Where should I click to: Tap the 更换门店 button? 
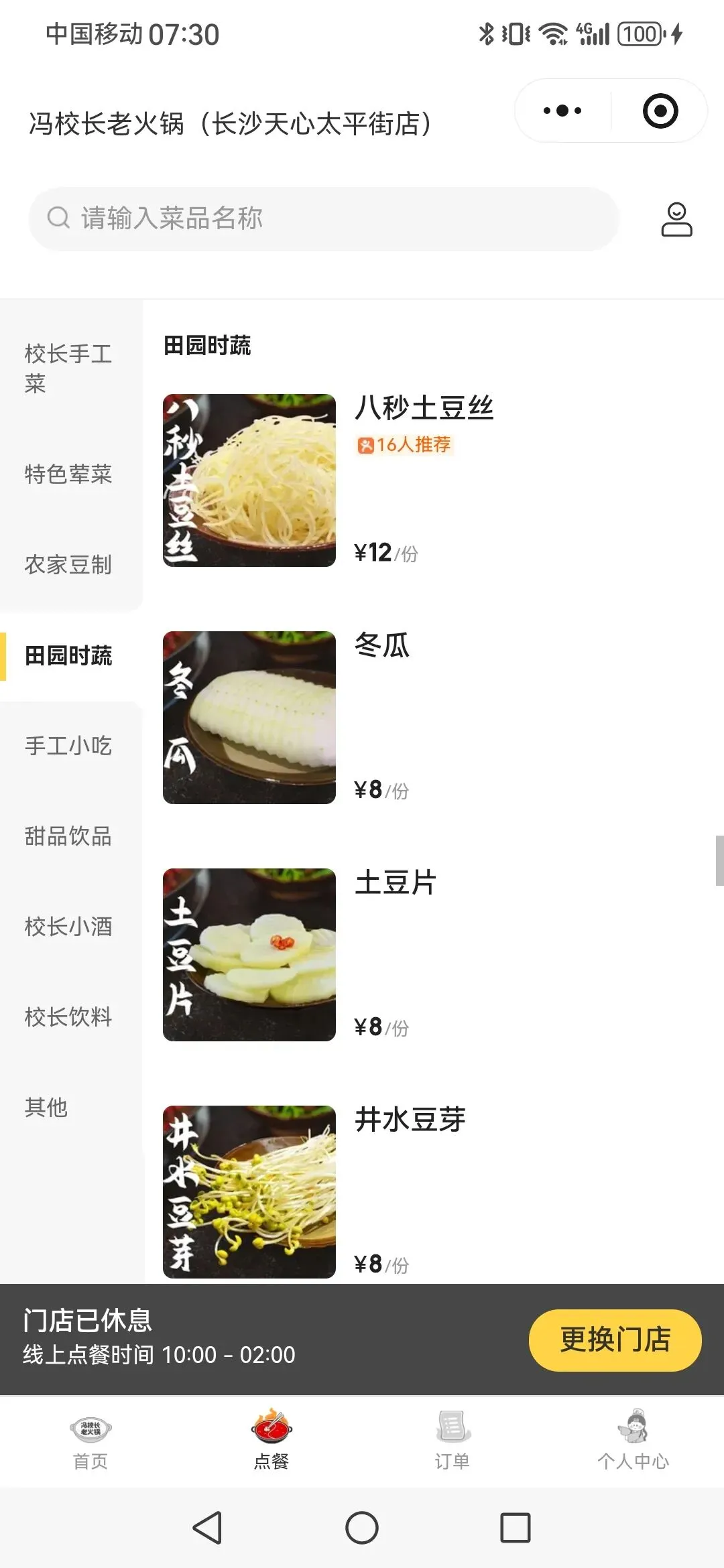pyautogui.click(x=615, y=1340)
